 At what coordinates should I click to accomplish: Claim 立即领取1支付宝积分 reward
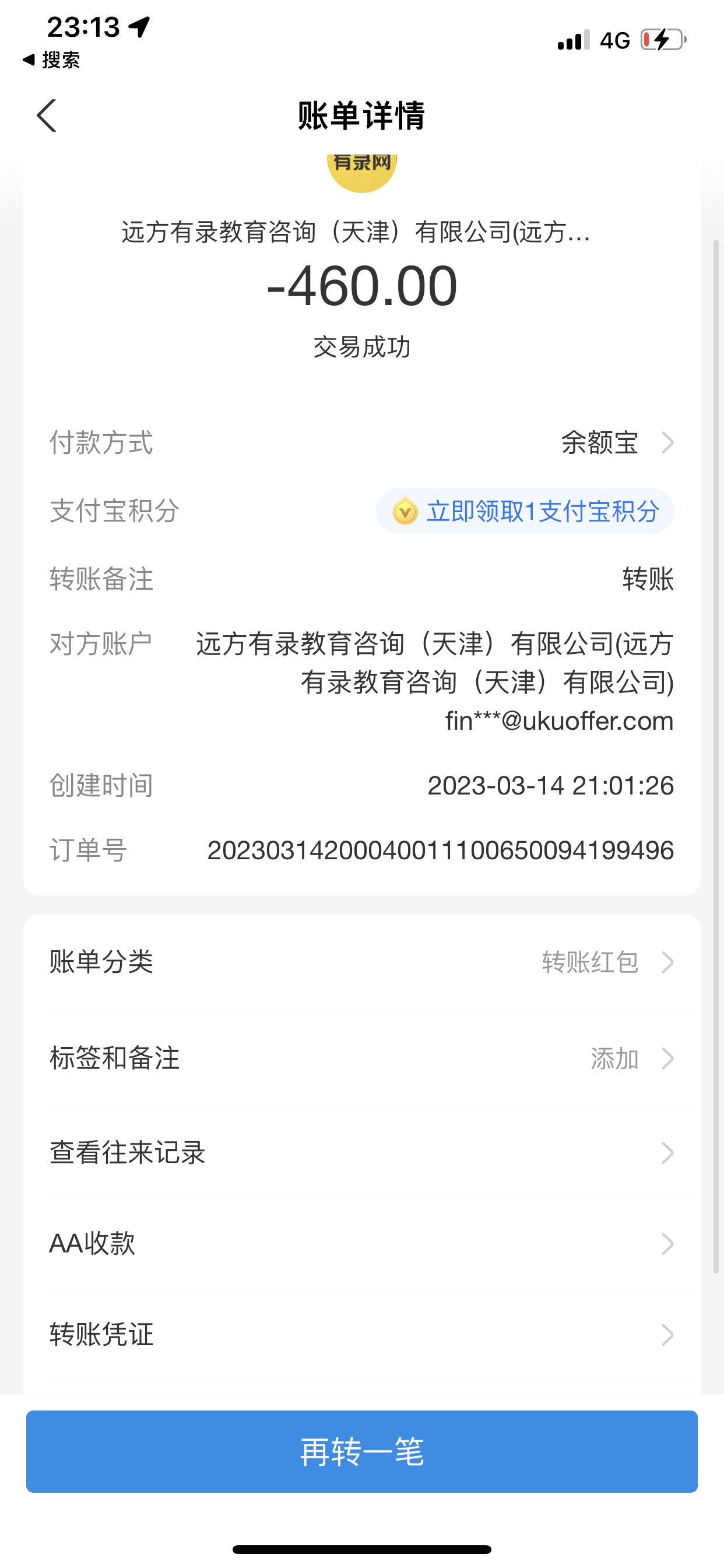[x=526, y=512]
